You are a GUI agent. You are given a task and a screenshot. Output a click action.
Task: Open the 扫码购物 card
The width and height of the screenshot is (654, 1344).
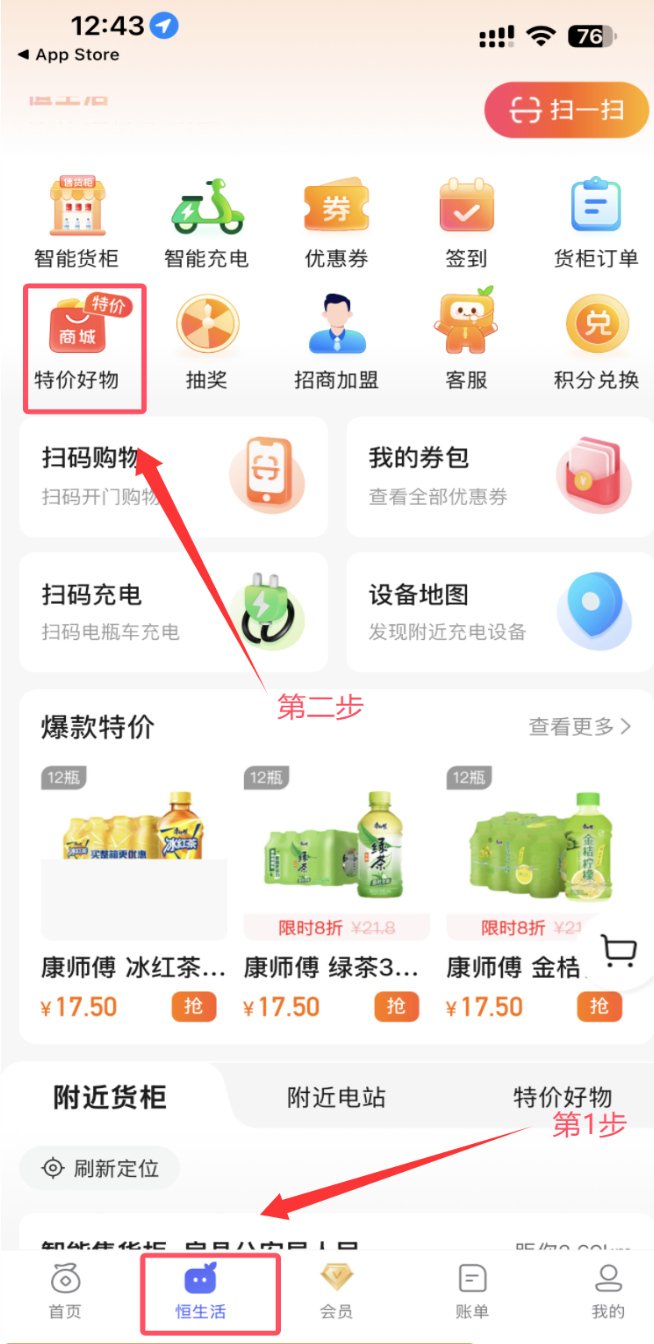coord(173,476)
